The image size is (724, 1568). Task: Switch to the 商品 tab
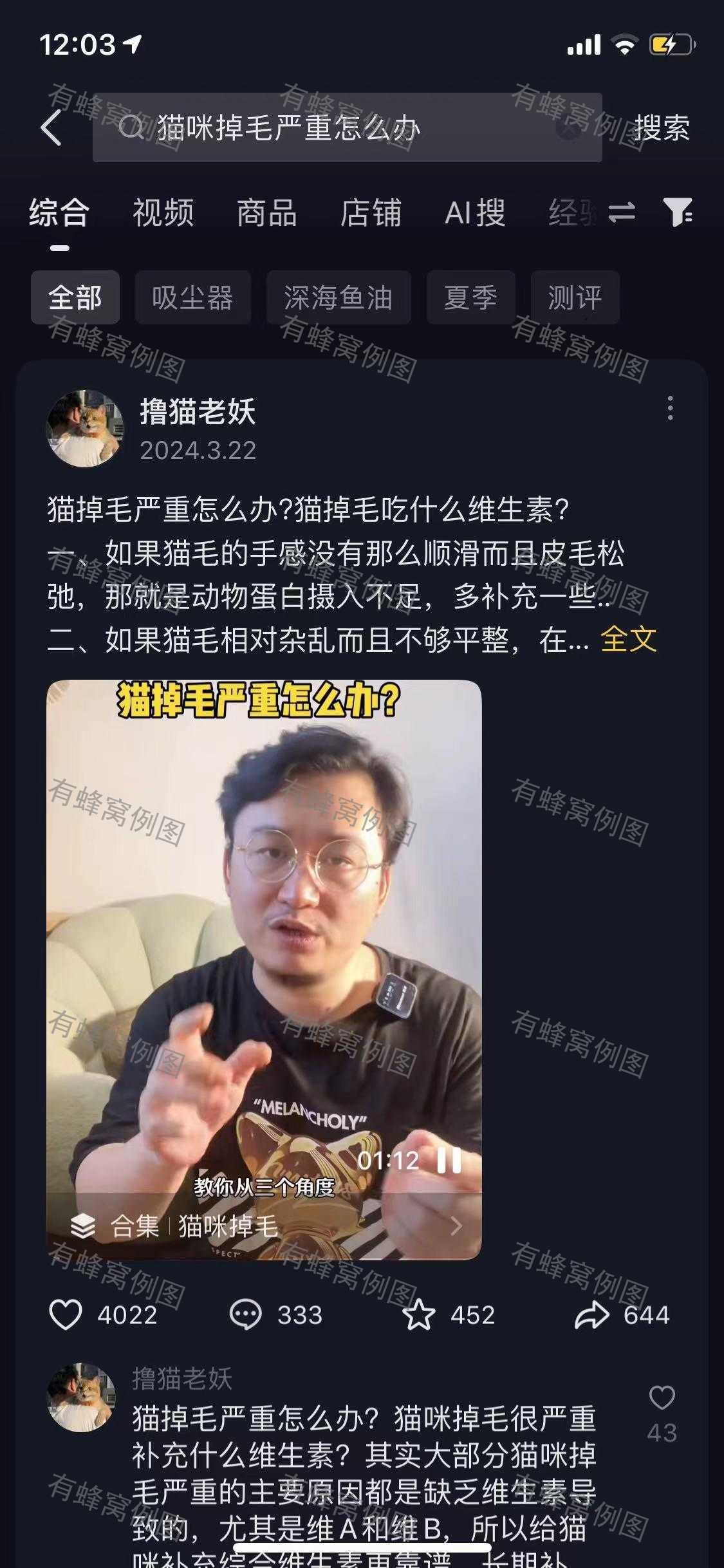coord(266,212)
